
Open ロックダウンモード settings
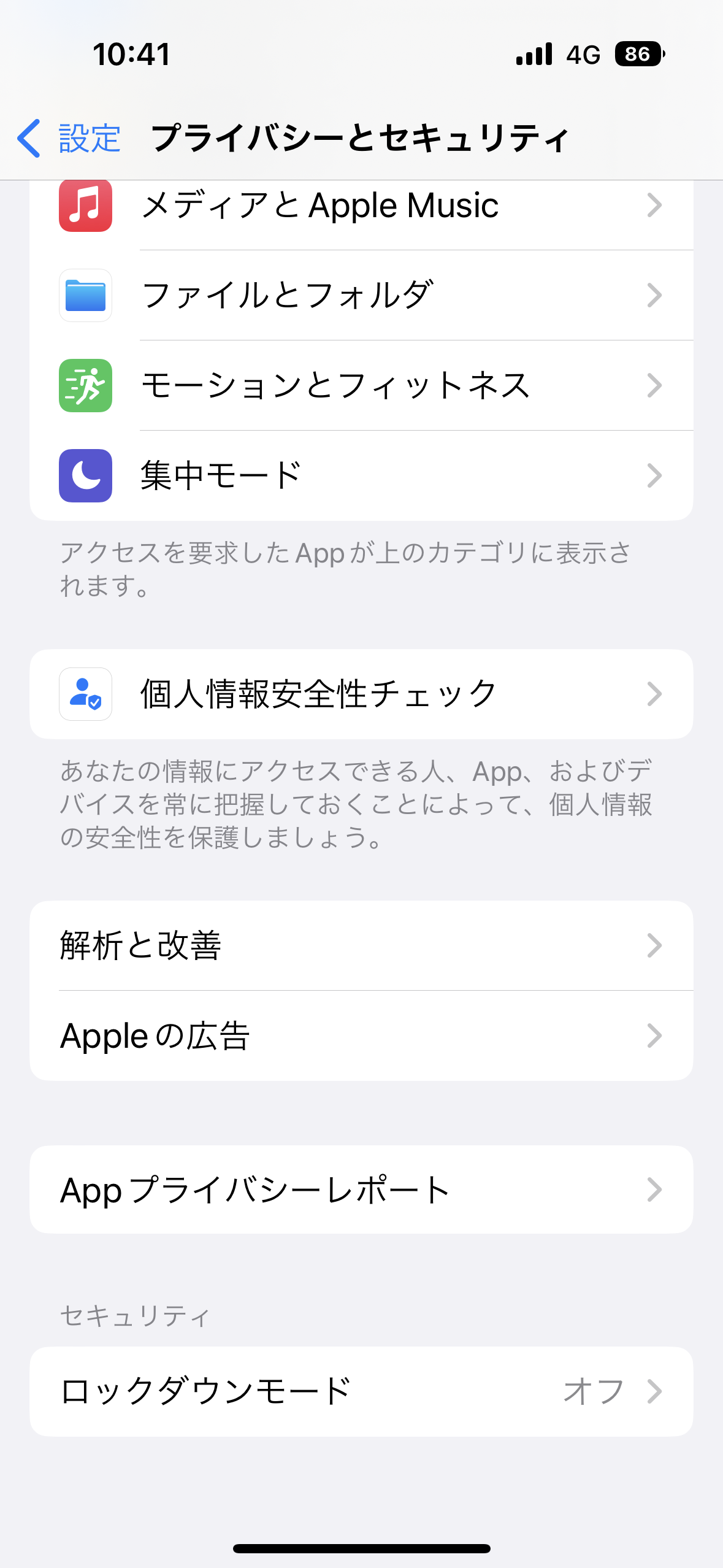(361, 1391)
